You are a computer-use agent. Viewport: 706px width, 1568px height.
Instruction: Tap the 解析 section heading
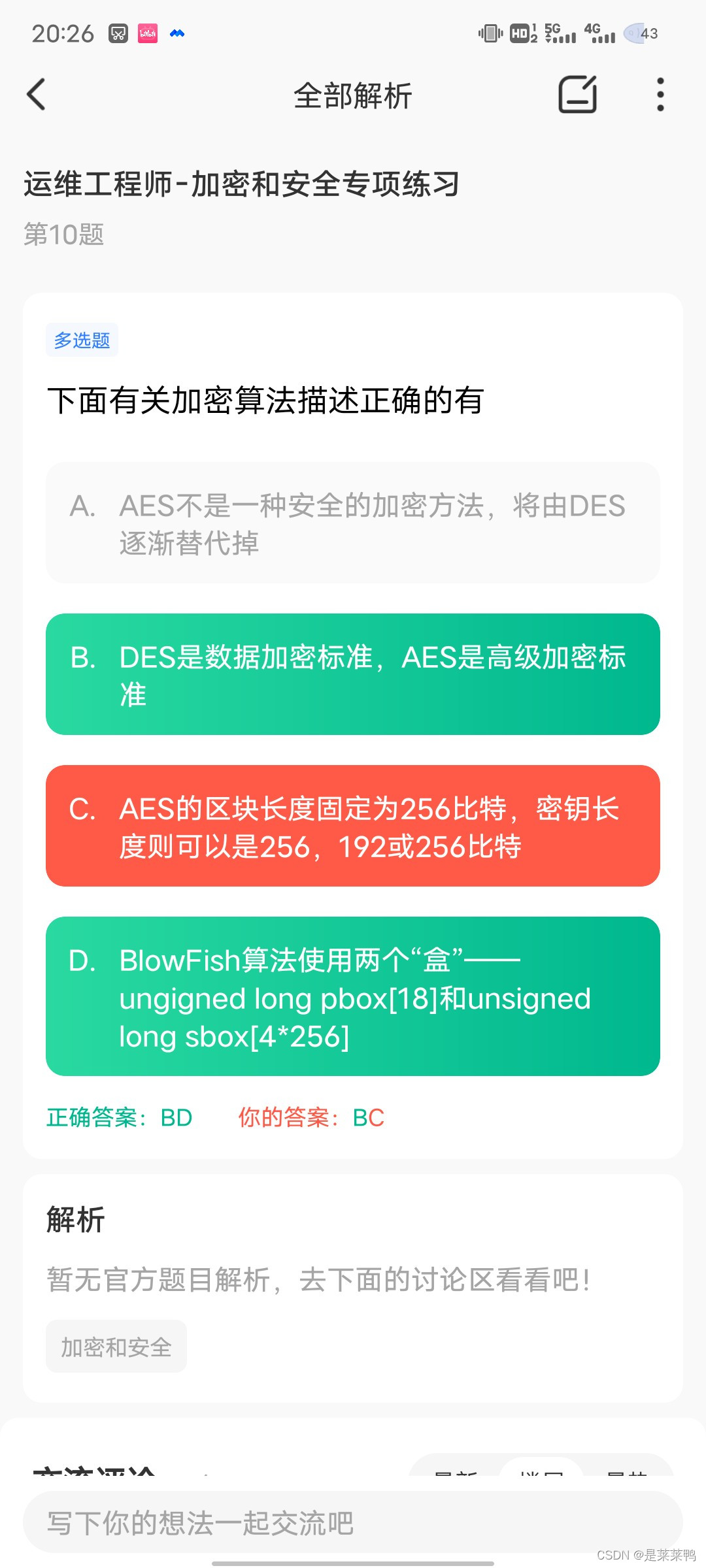click(74, 1218)
